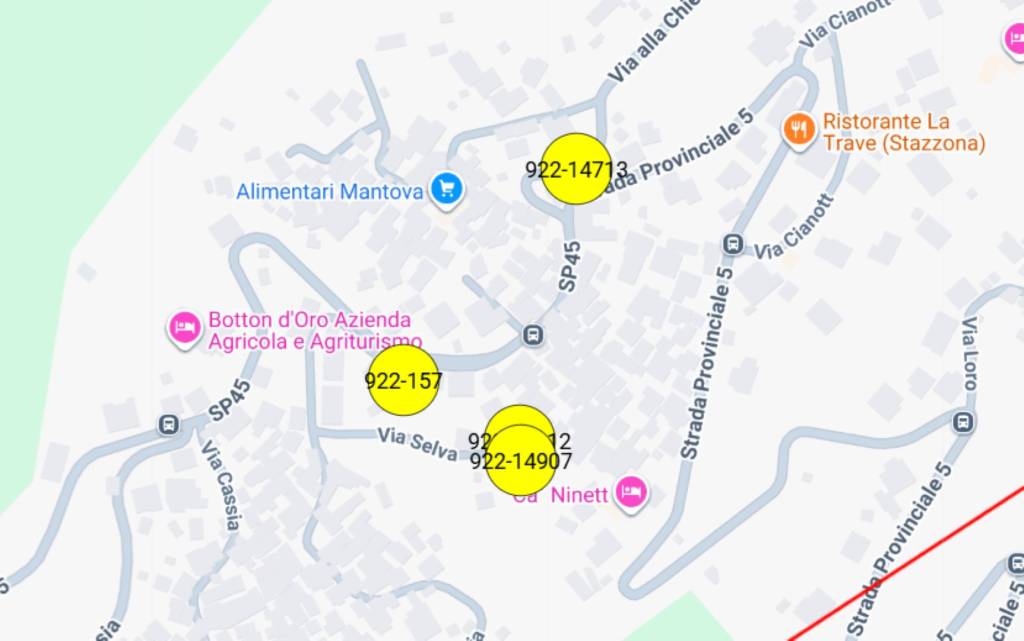The height and width of the screenshot is (641, 1024).
Task: Select the yellow marker 922-14713
Action: coord(576,169)
